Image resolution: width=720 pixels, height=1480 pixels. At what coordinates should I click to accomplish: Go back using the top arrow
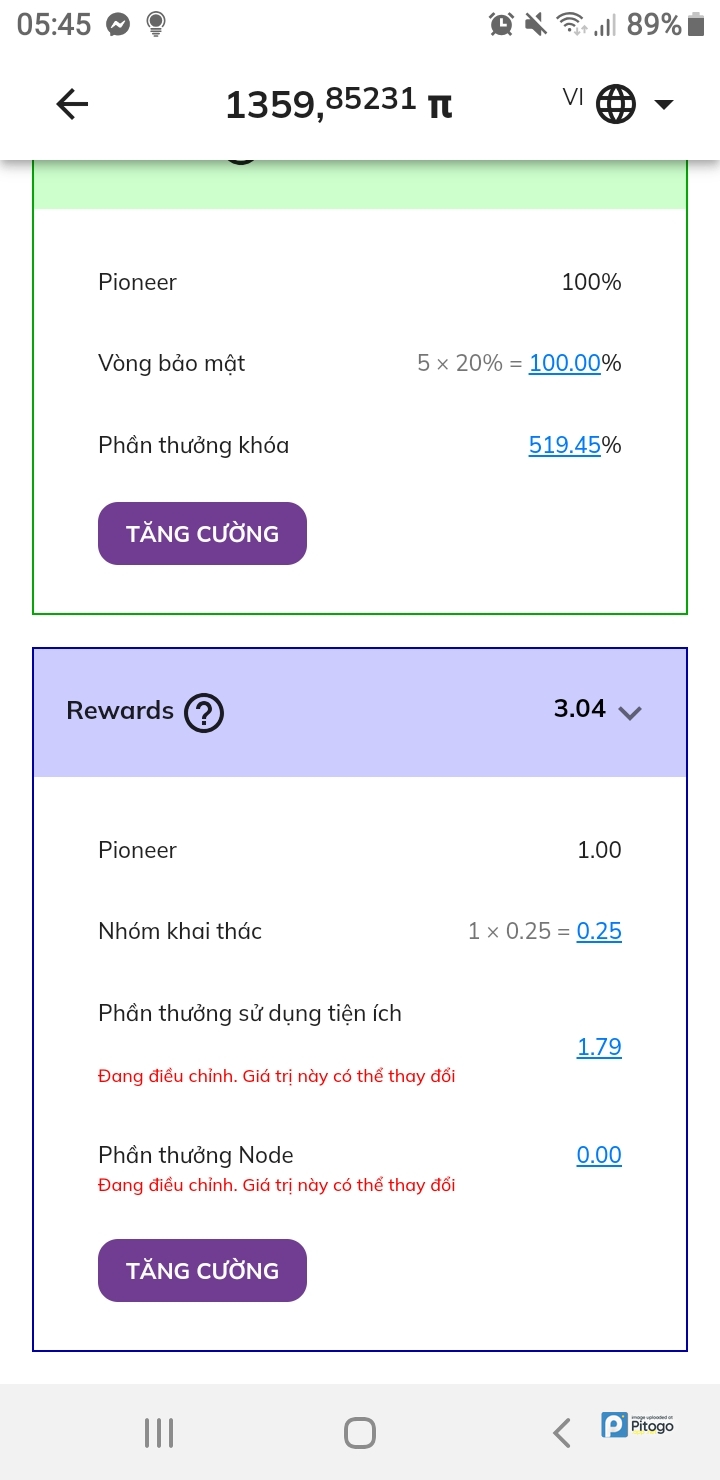(72, 104)
